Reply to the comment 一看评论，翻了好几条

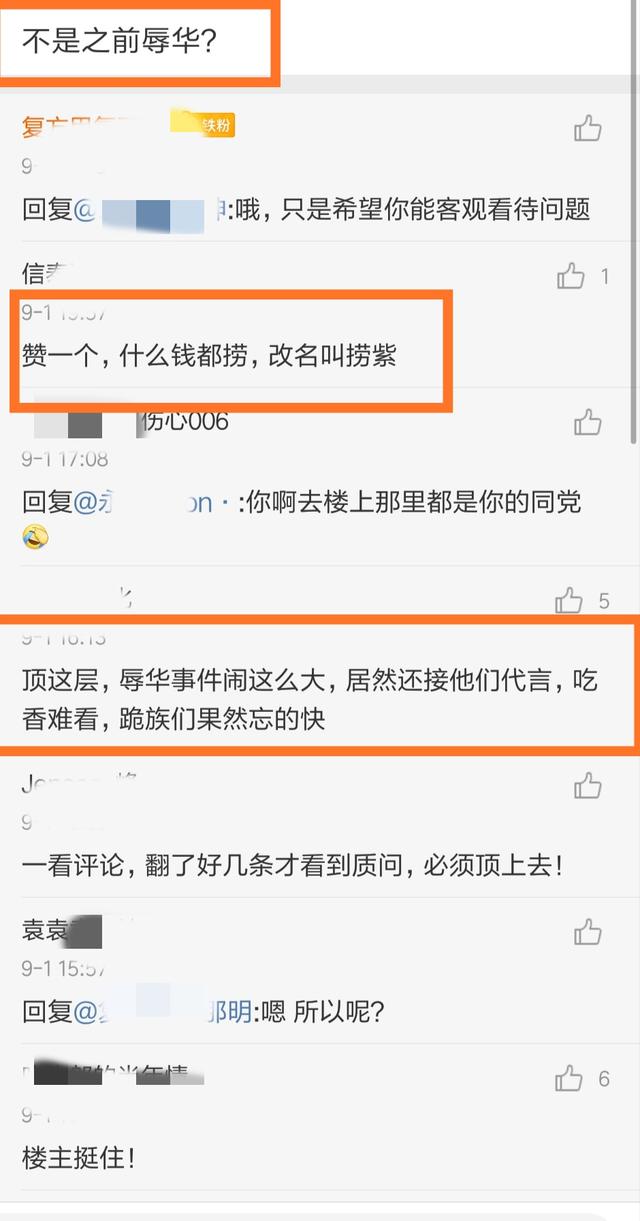(290, 865)
